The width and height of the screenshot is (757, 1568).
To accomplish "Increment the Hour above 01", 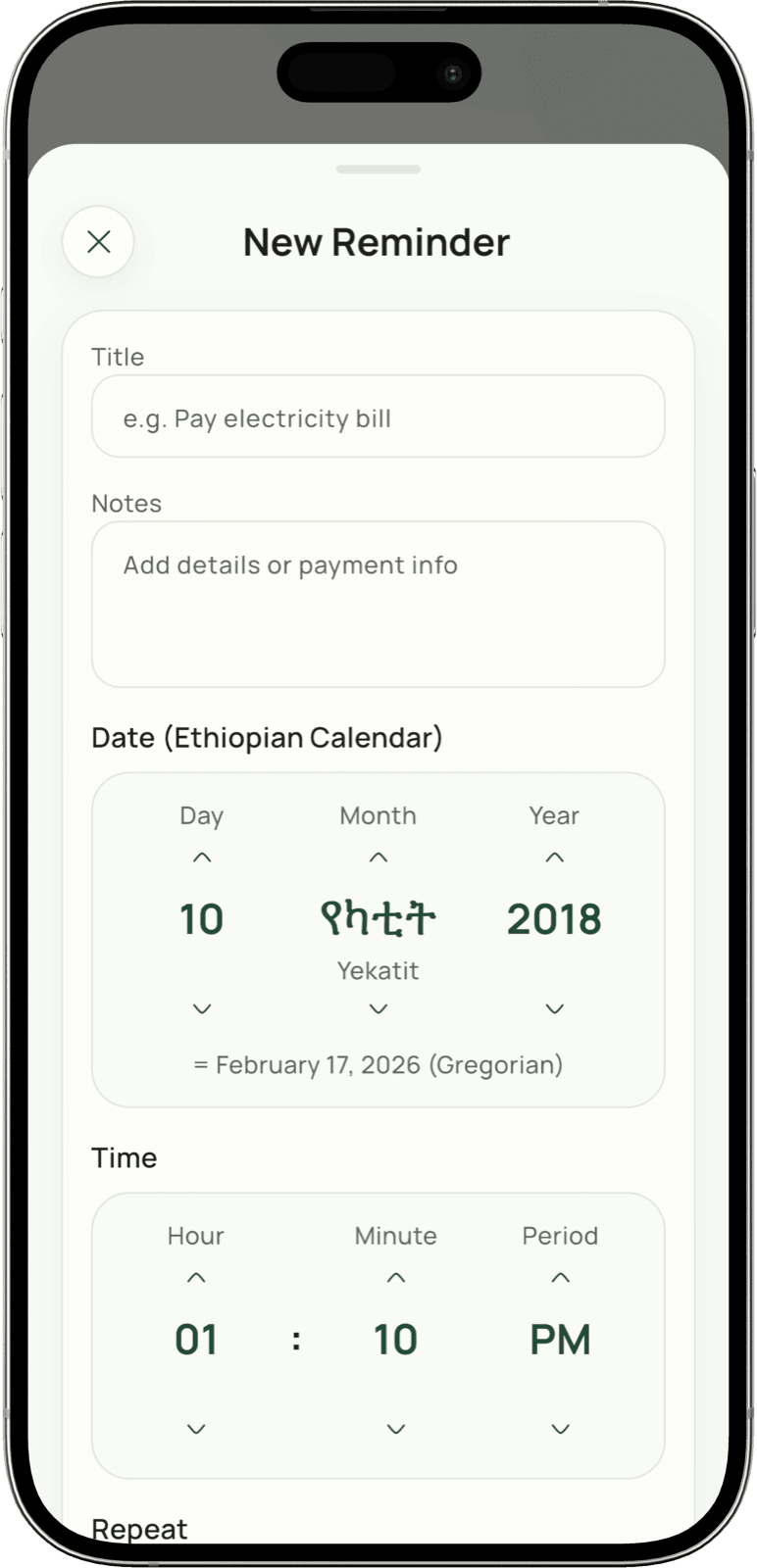I will (x=196, y=1277).
